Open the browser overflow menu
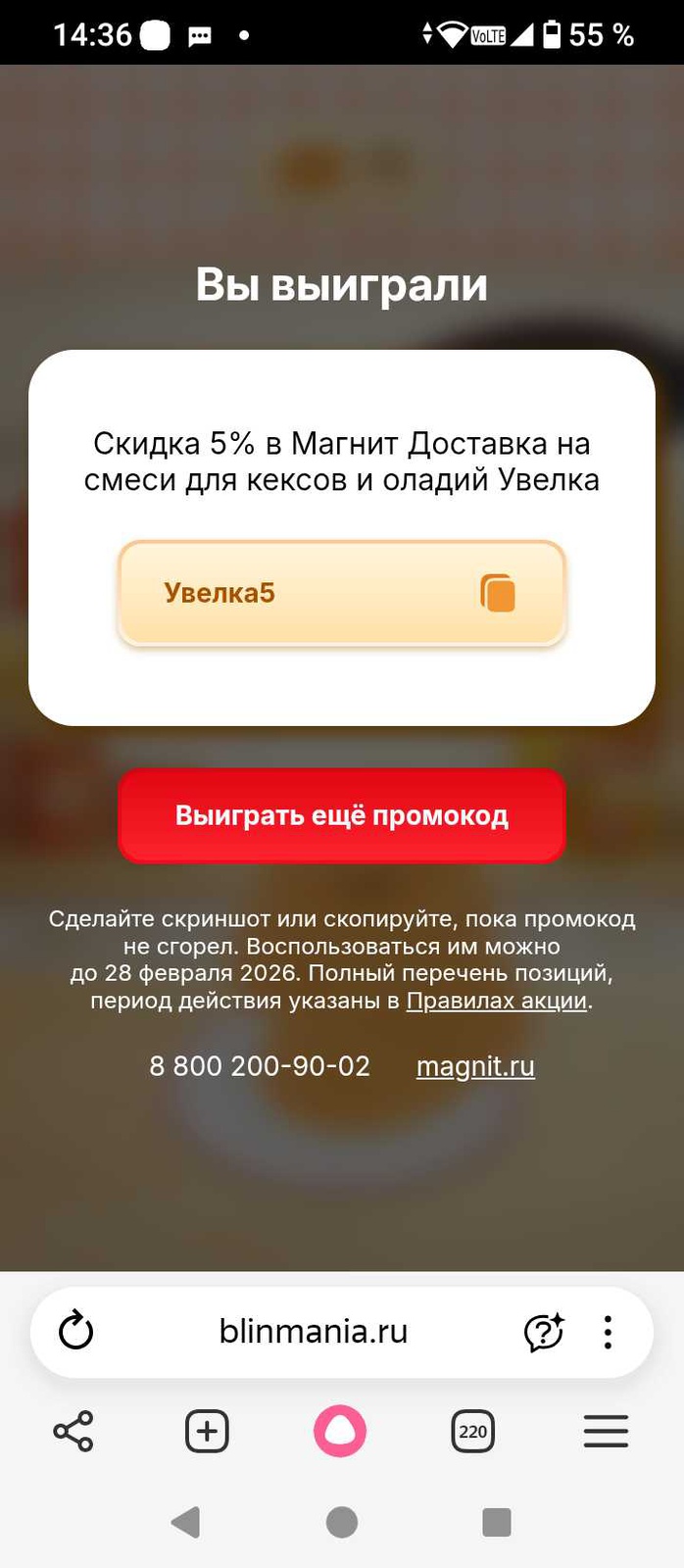This screenshot has width=684, height=1568. [608, 1332]
